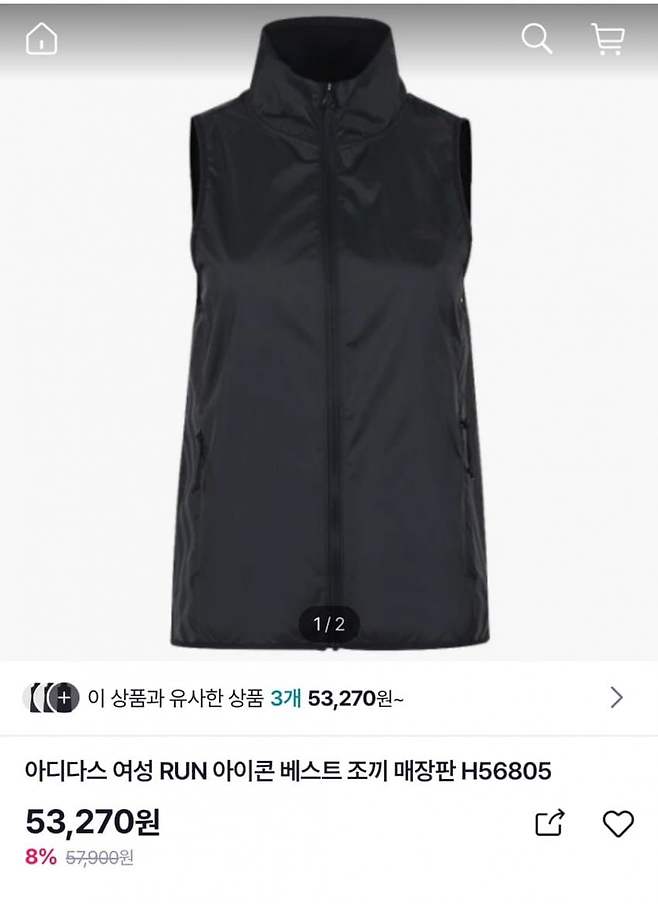Image resolution: width=658 pixels, height=904 pixels.
Task: Open the vest product photo
Action: coord(328,330)
